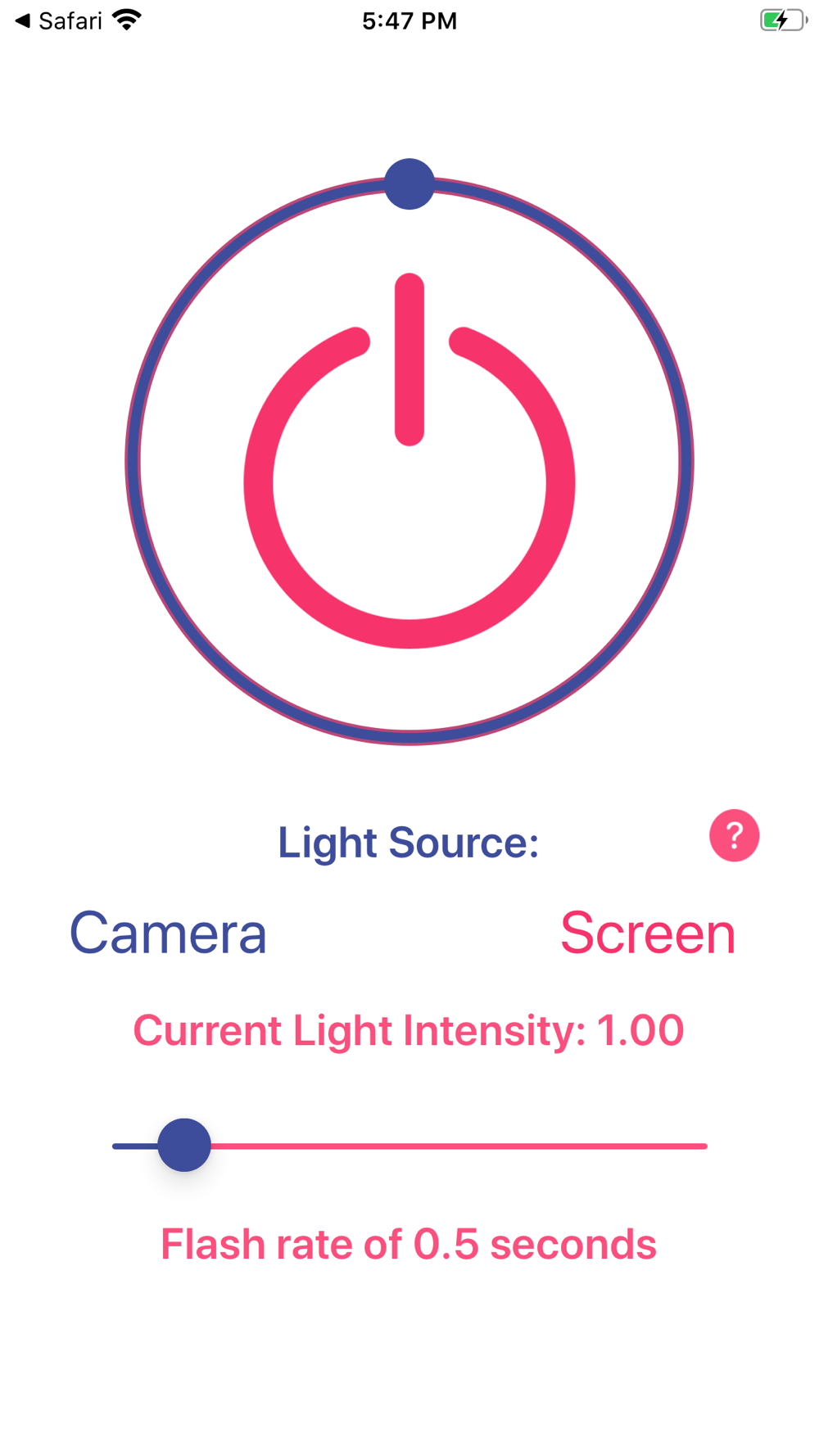Open the help question mark icon
Screen dimensions: 819x1456
[x=734, y=835]
